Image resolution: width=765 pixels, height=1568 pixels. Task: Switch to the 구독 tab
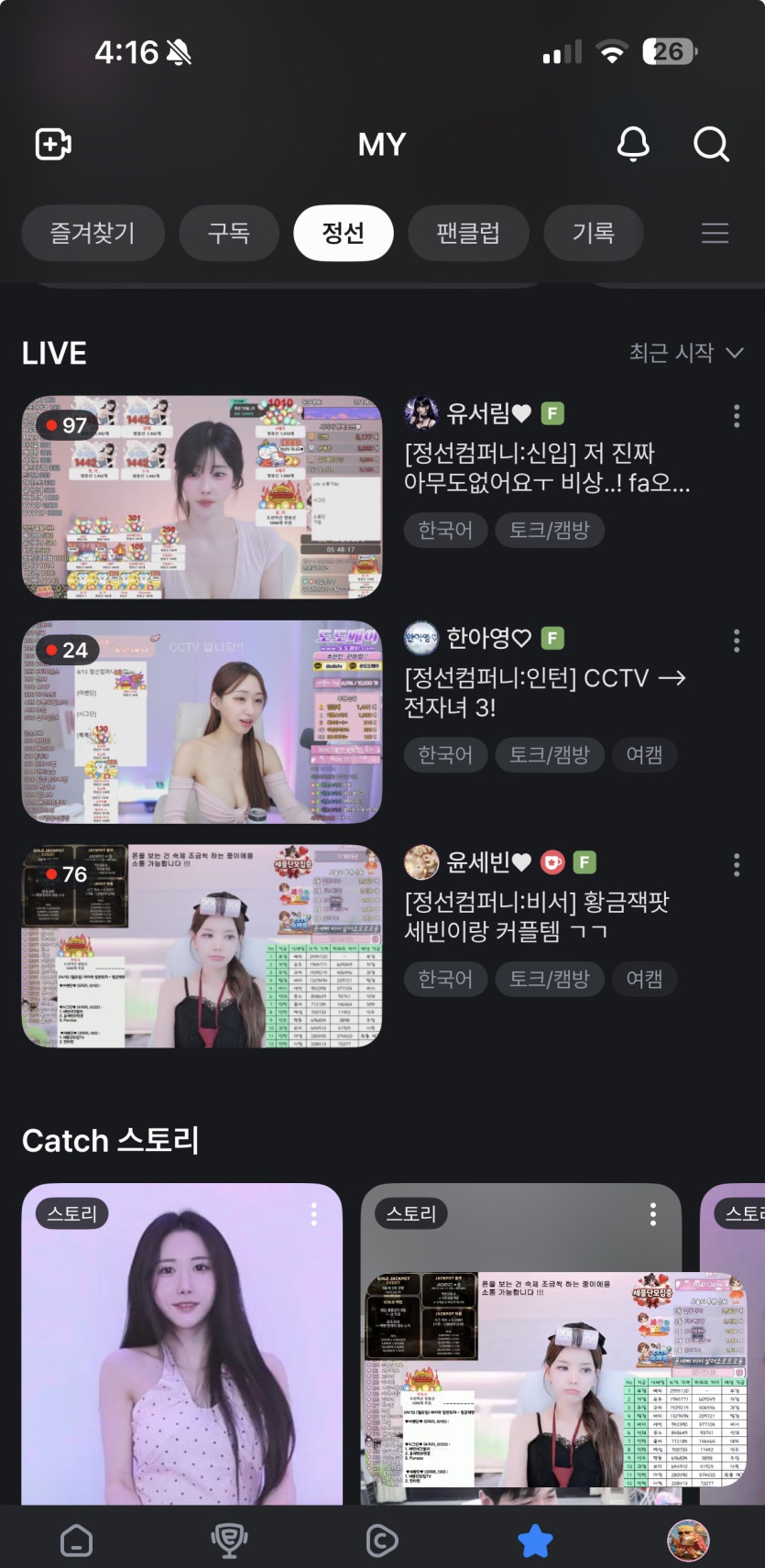point(228,233)
